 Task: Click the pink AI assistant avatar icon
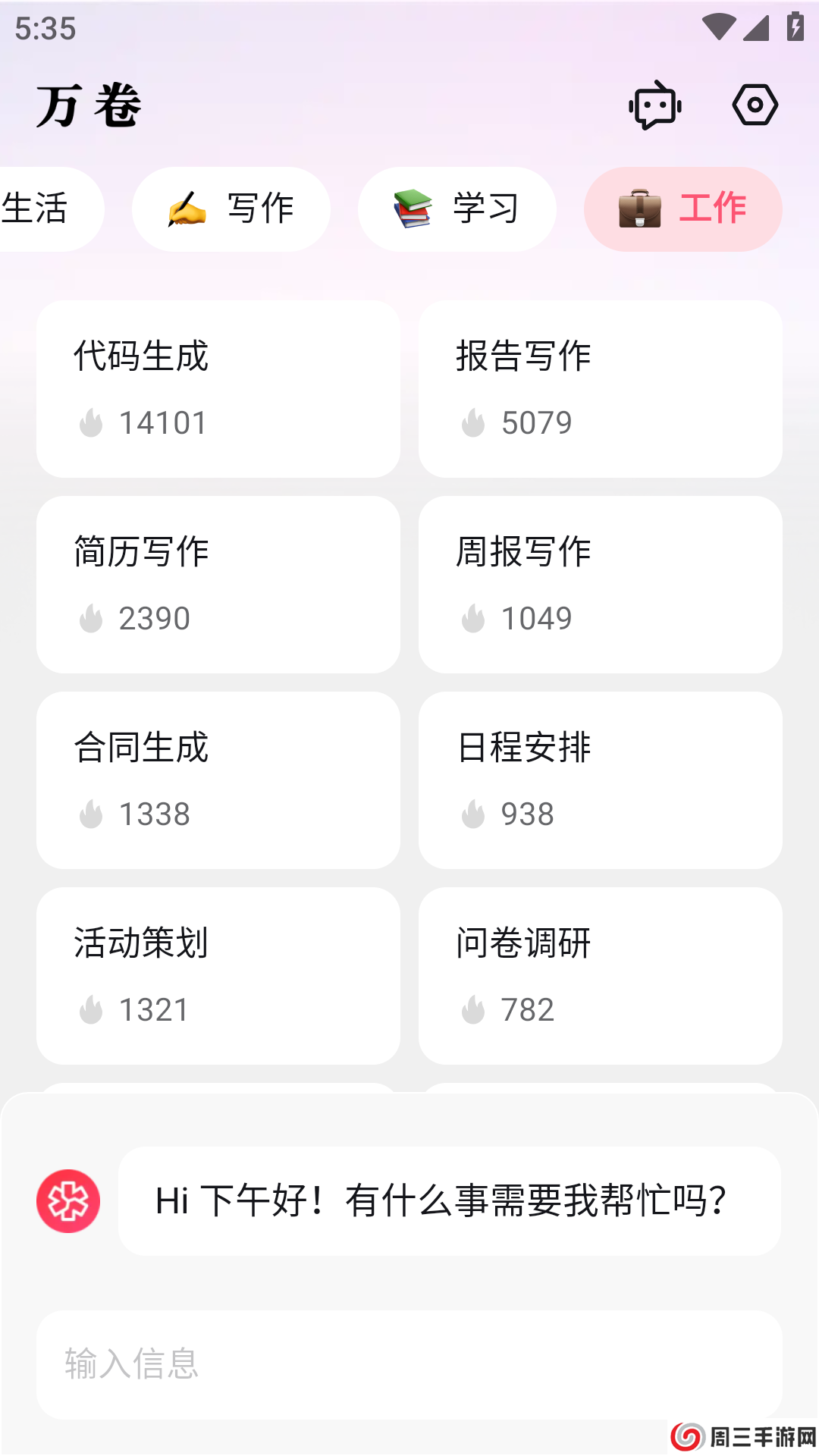68,1200
